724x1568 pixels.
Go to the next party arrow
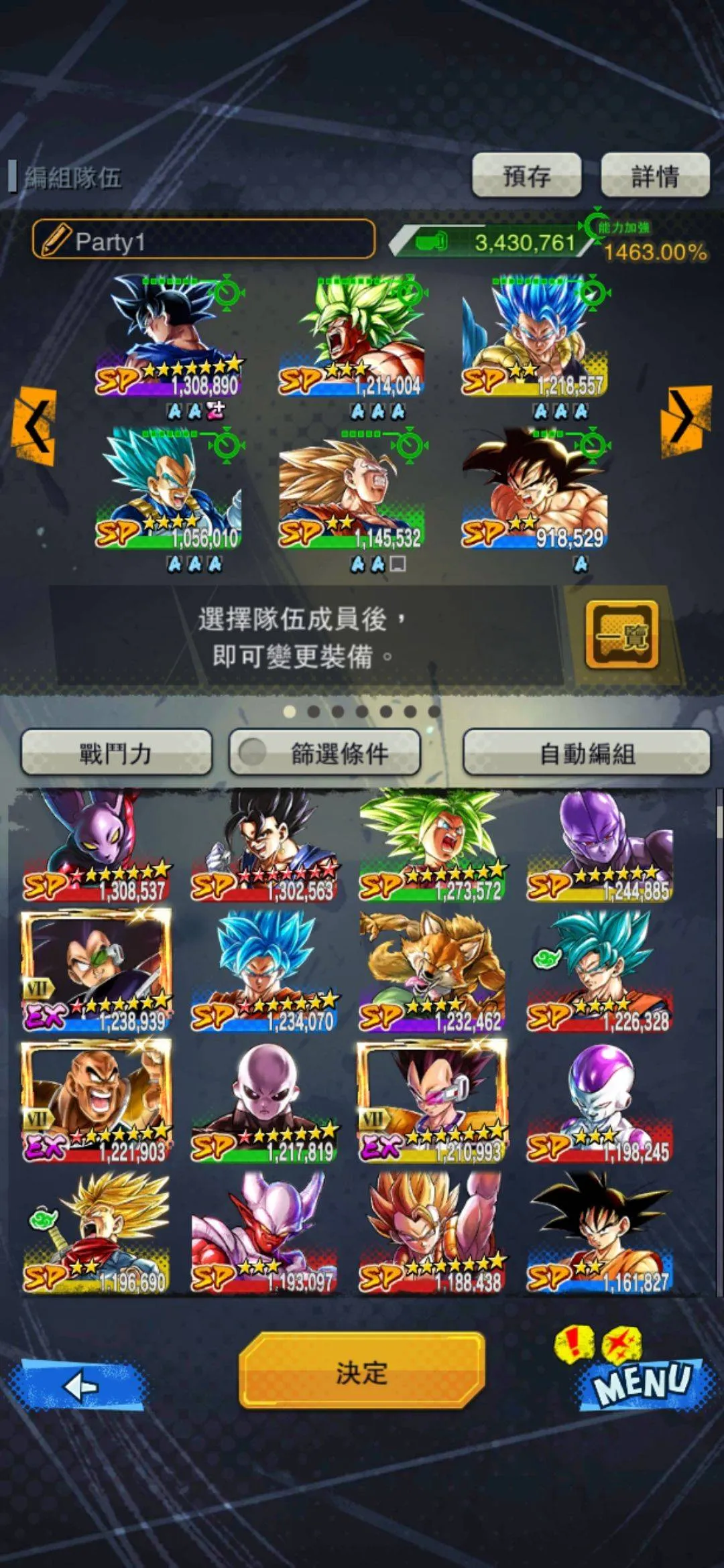click(x=685, y=421)
